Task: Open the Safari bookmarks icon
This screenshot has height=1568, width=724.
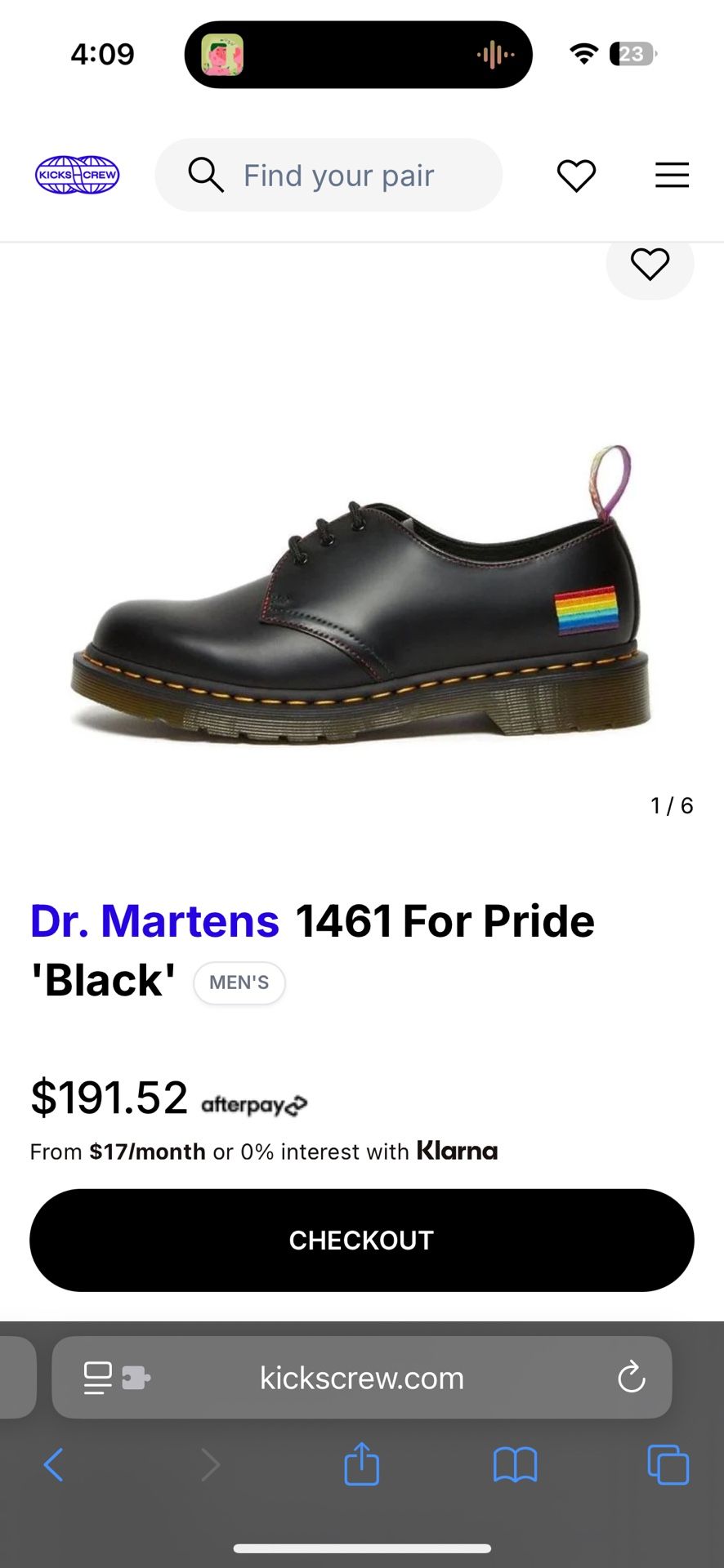Action: point(514,1464)
